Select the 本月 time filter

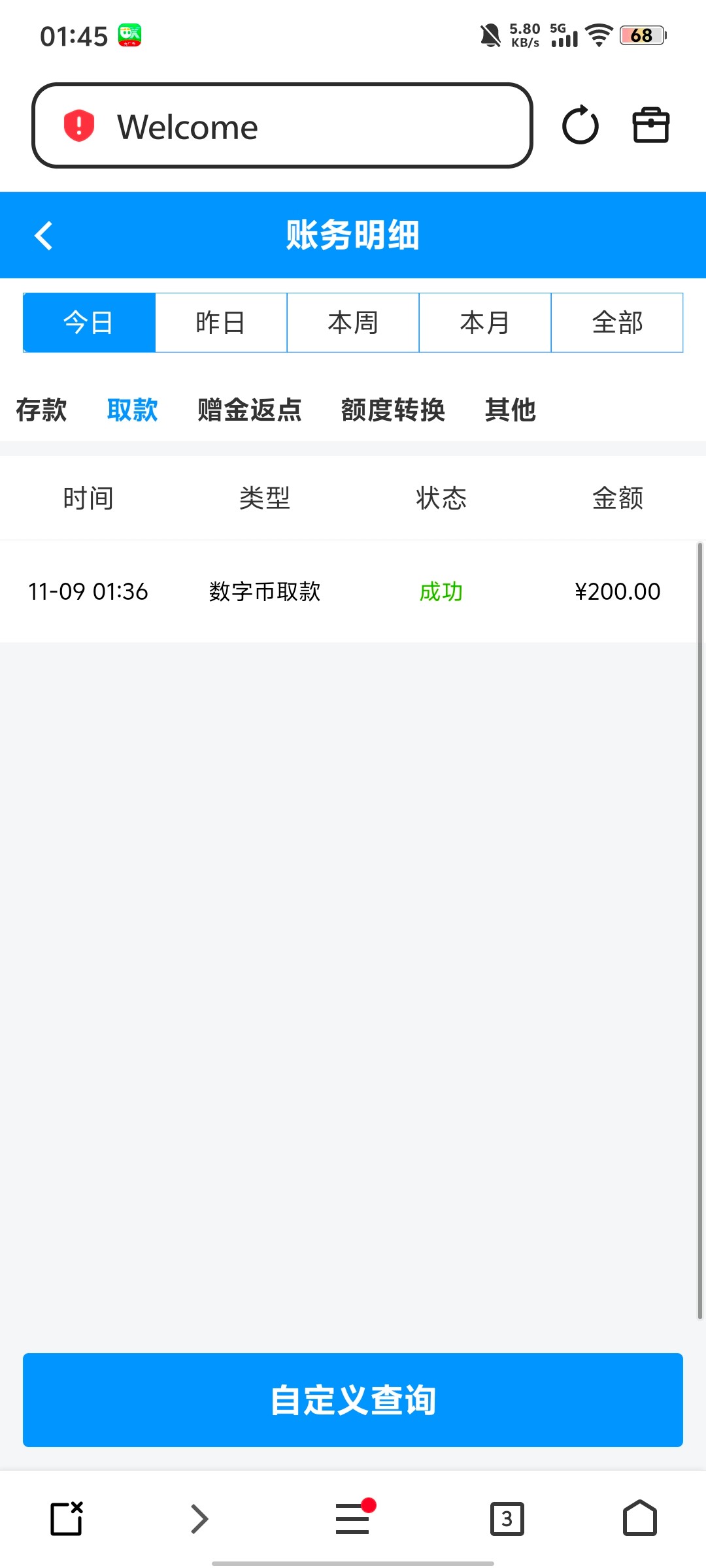click(x=485, y=322)
